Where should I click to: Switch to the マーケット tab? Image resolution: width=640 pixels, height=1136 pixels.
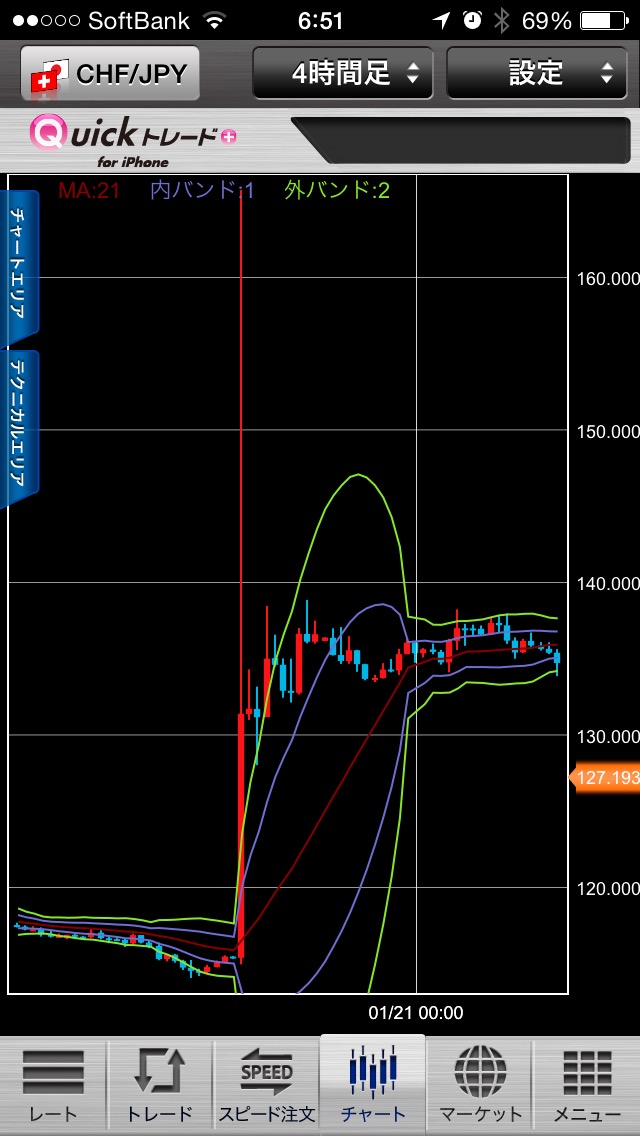pyautogui.click(x=479, y=1085)
